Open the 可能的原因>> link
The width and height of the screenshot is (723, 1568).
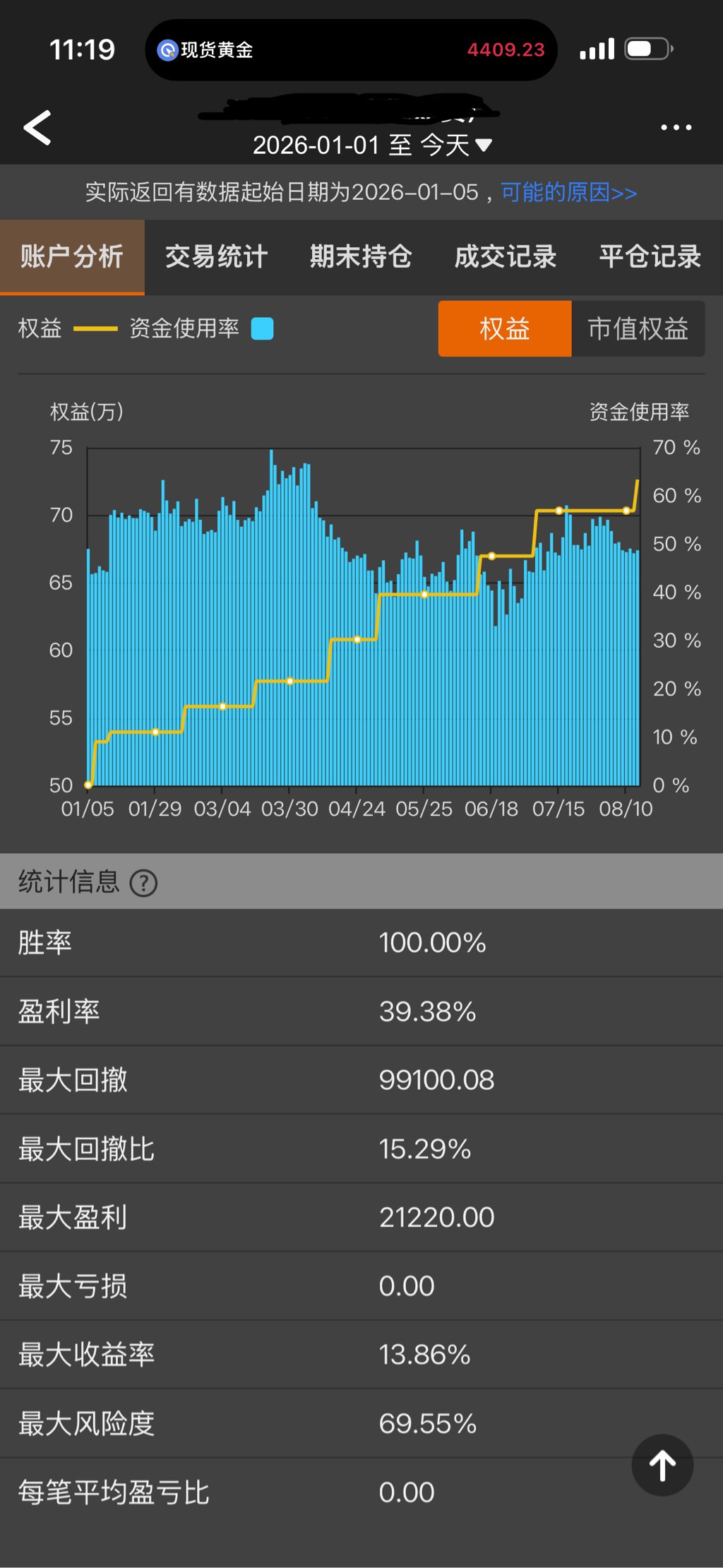pyautogui.click(x=569, y=192)
